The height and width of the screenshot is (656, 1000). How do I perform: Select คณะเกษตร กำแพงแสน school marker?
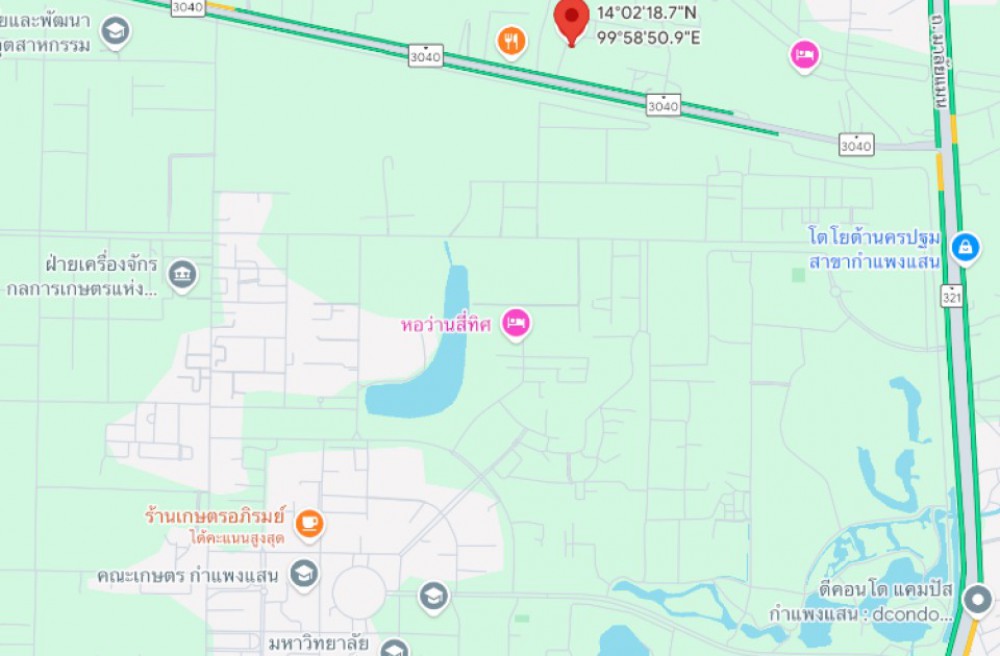click(x=304, y=573)
